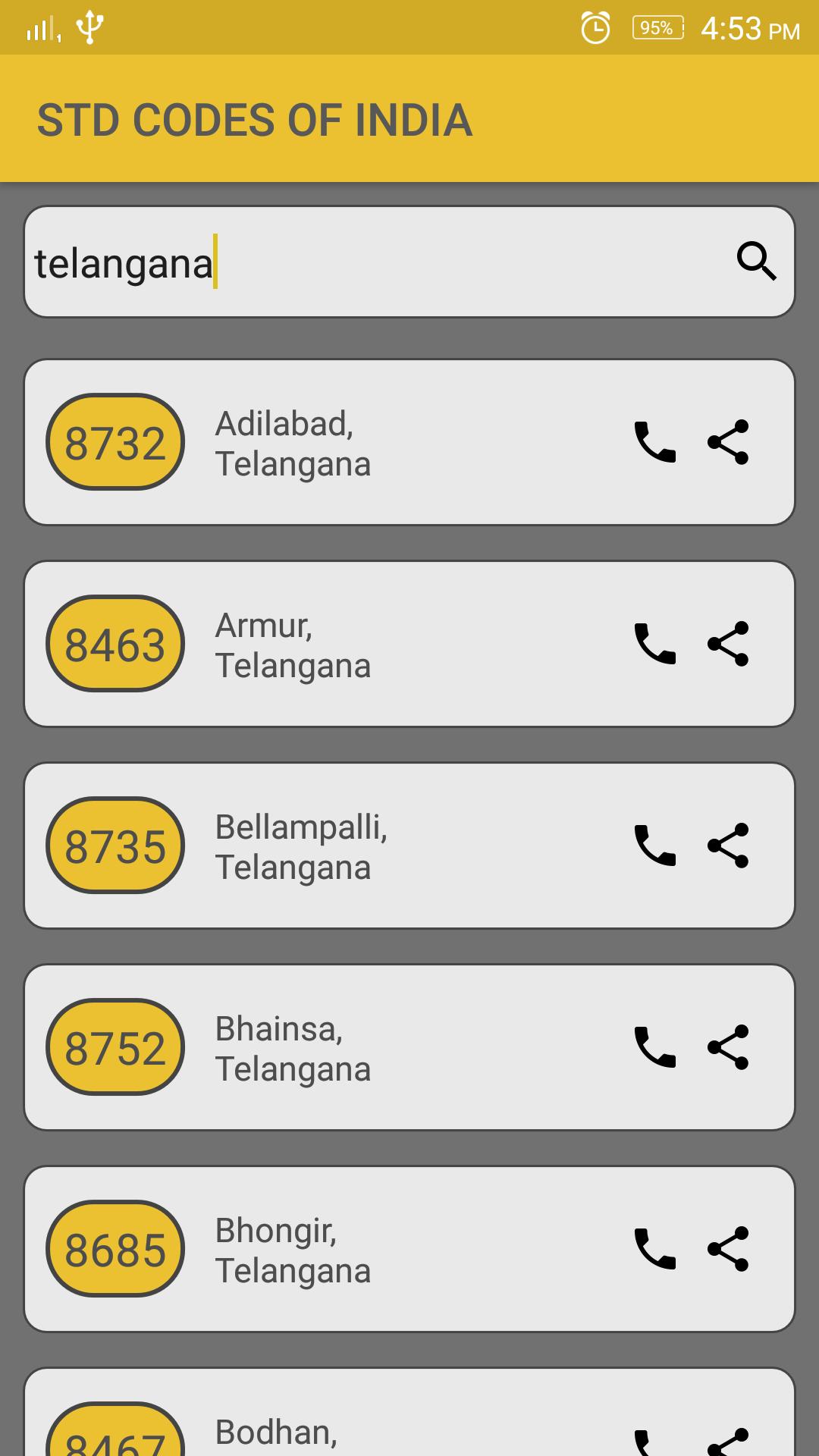Select the 8732 code badge

click(115, 444)
